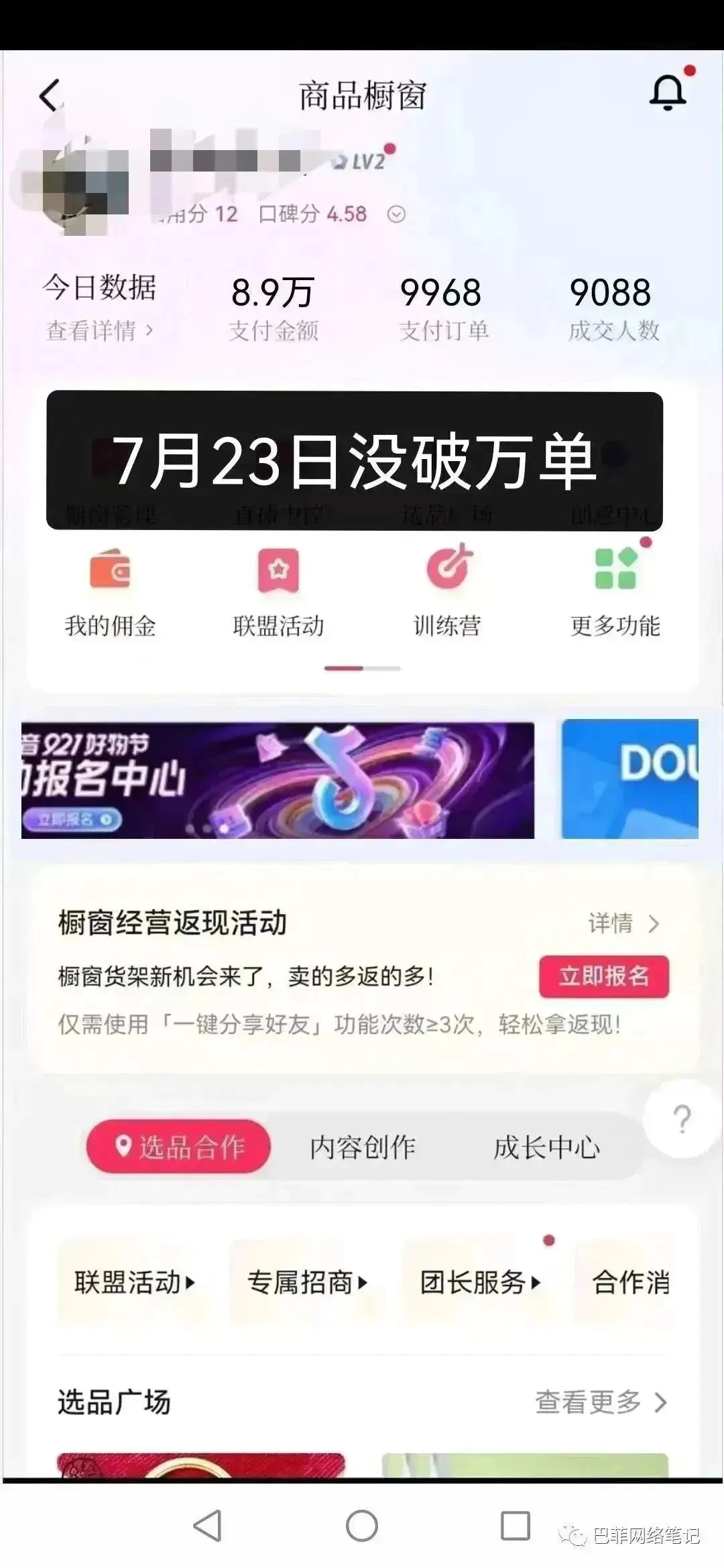Tap 查看更多 next to 选品广场

(601, 1402)
